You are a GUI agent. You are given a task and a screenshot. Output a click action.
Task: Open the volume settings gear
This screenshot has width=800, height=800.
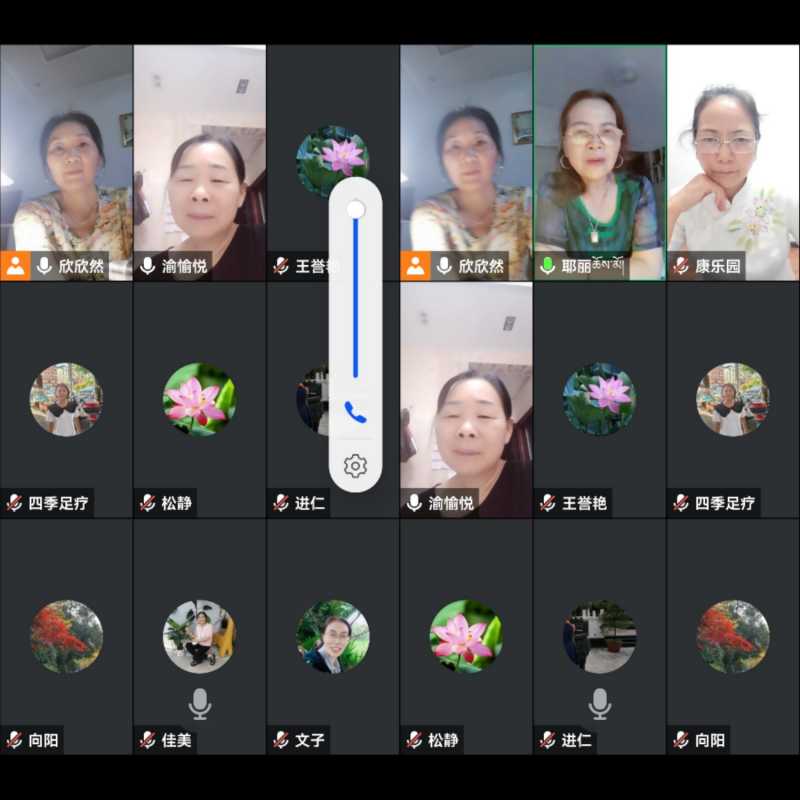(355, 466)
